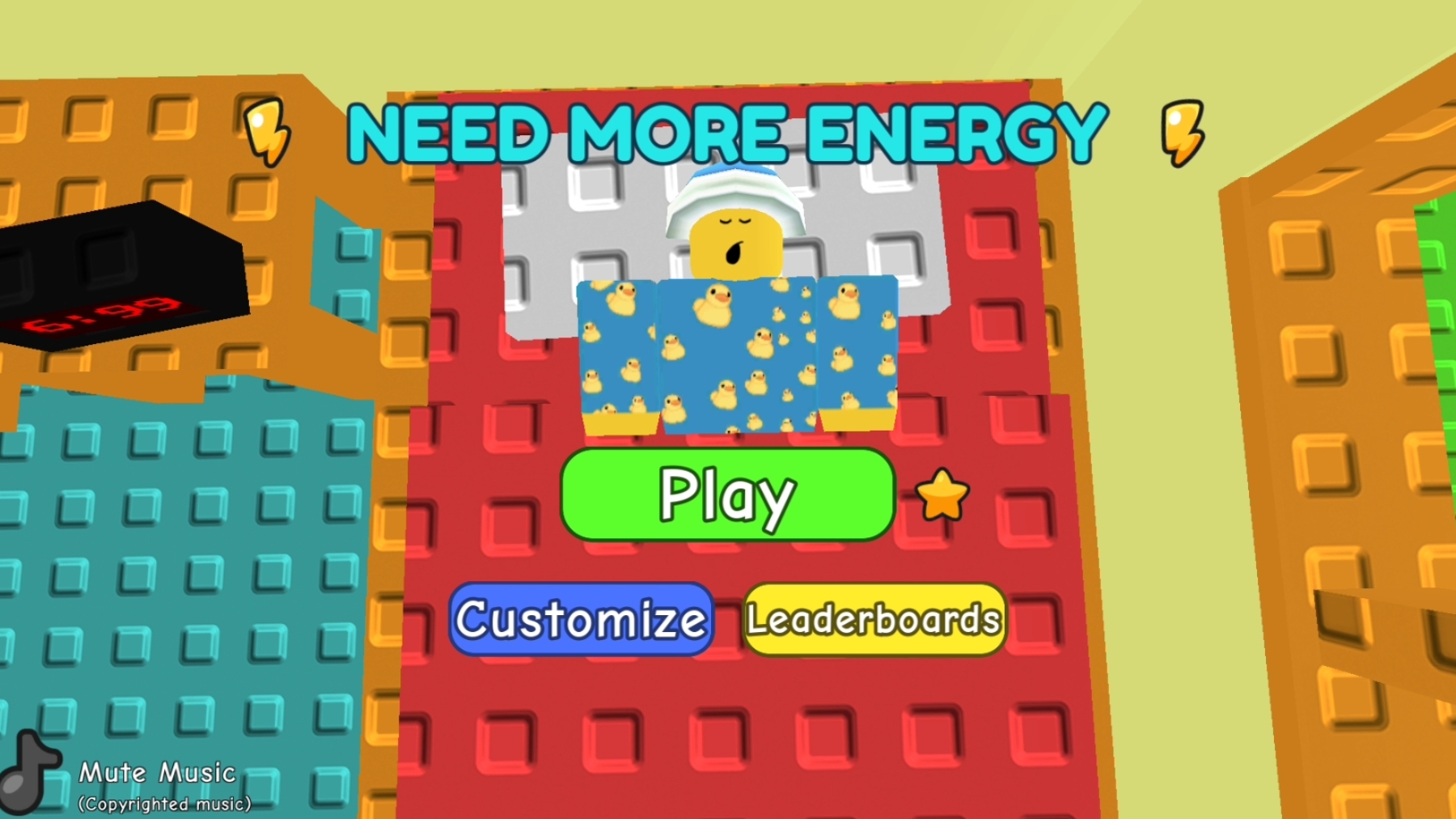Open the Customize menu
Image resolution: width=1456 pixels, height=819 pixels.
coord(581,619)
